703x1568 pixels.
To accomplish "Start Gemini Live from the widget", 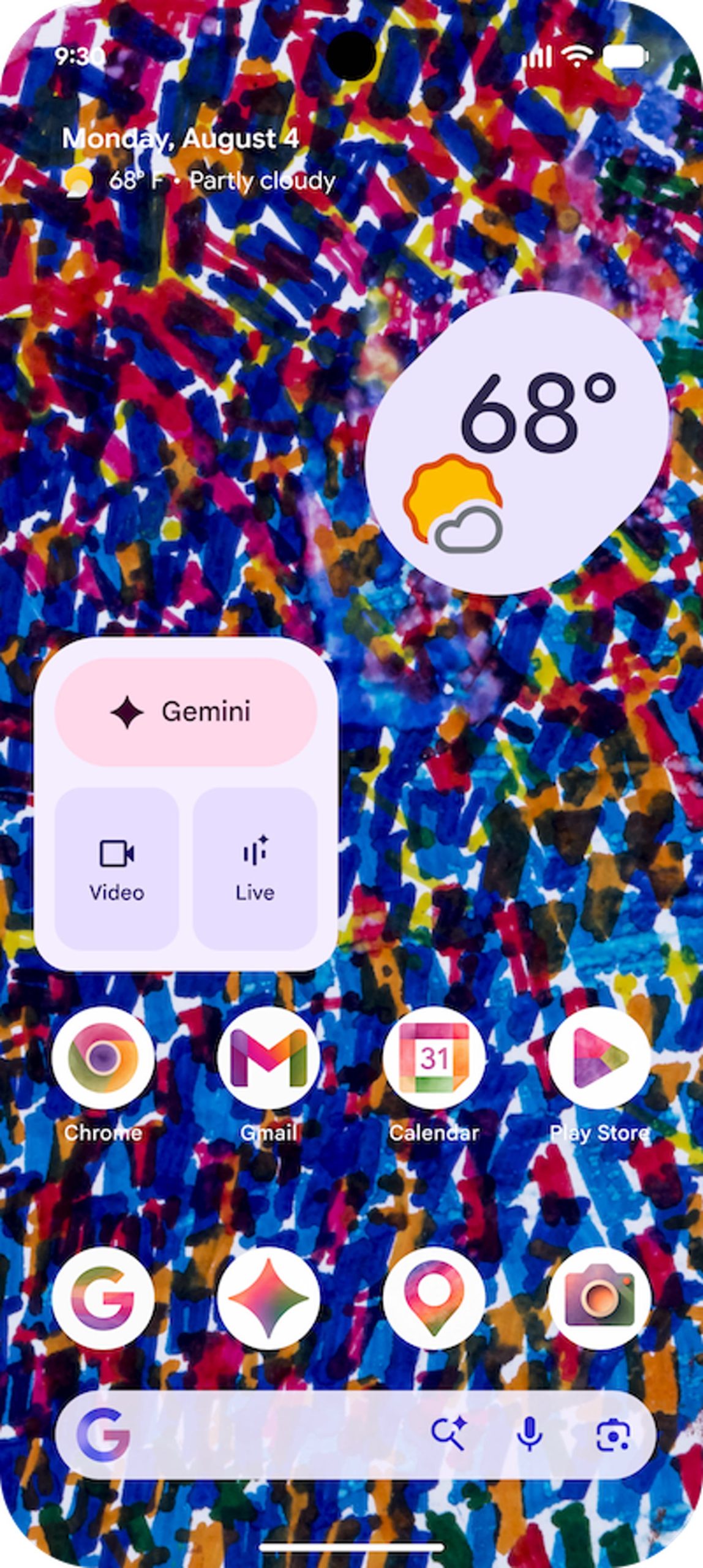I will tap(255, 869).
